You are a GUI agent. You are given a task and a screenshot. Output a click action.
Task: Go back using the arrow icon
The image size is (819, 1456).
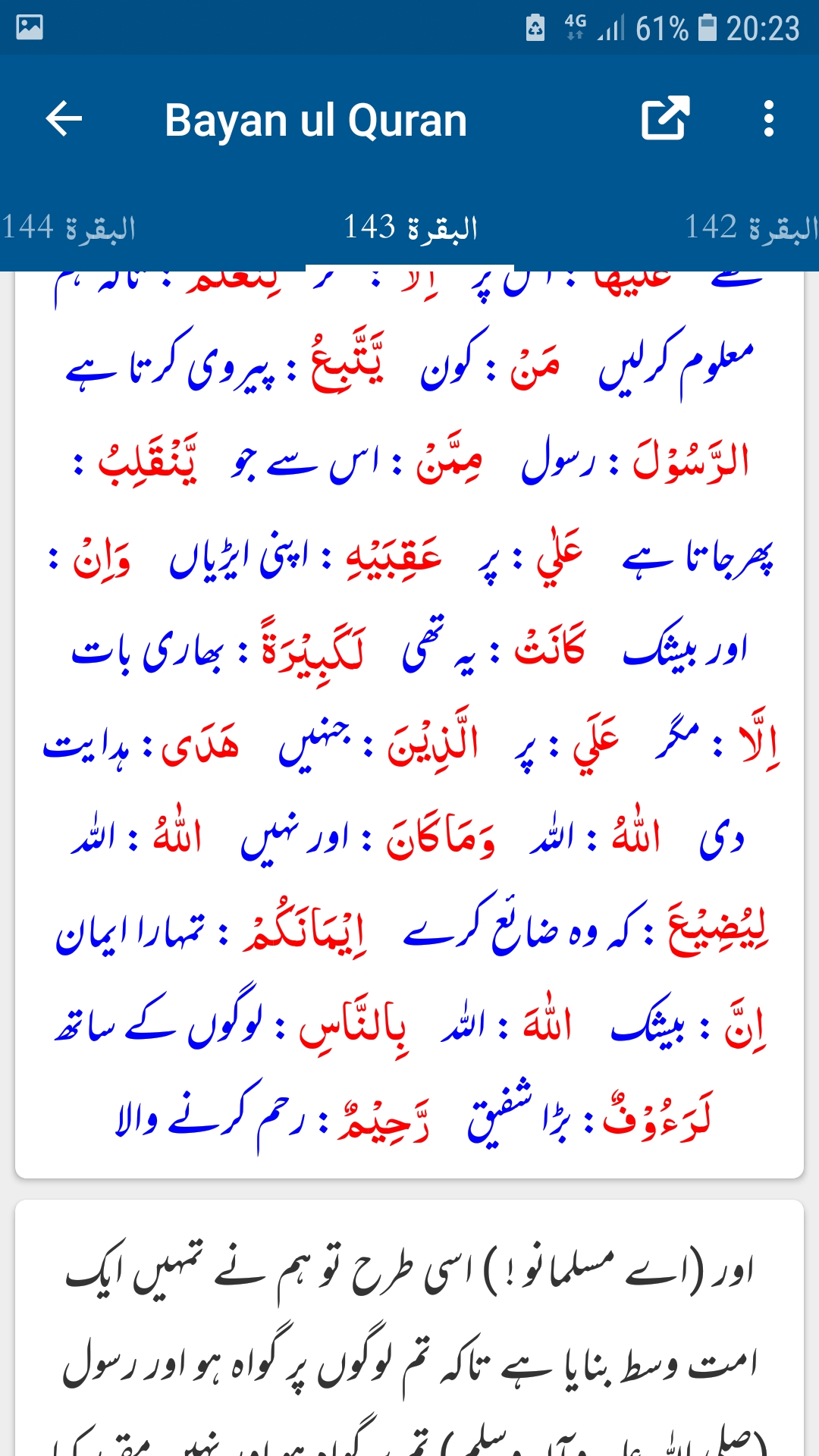point(64,119)
